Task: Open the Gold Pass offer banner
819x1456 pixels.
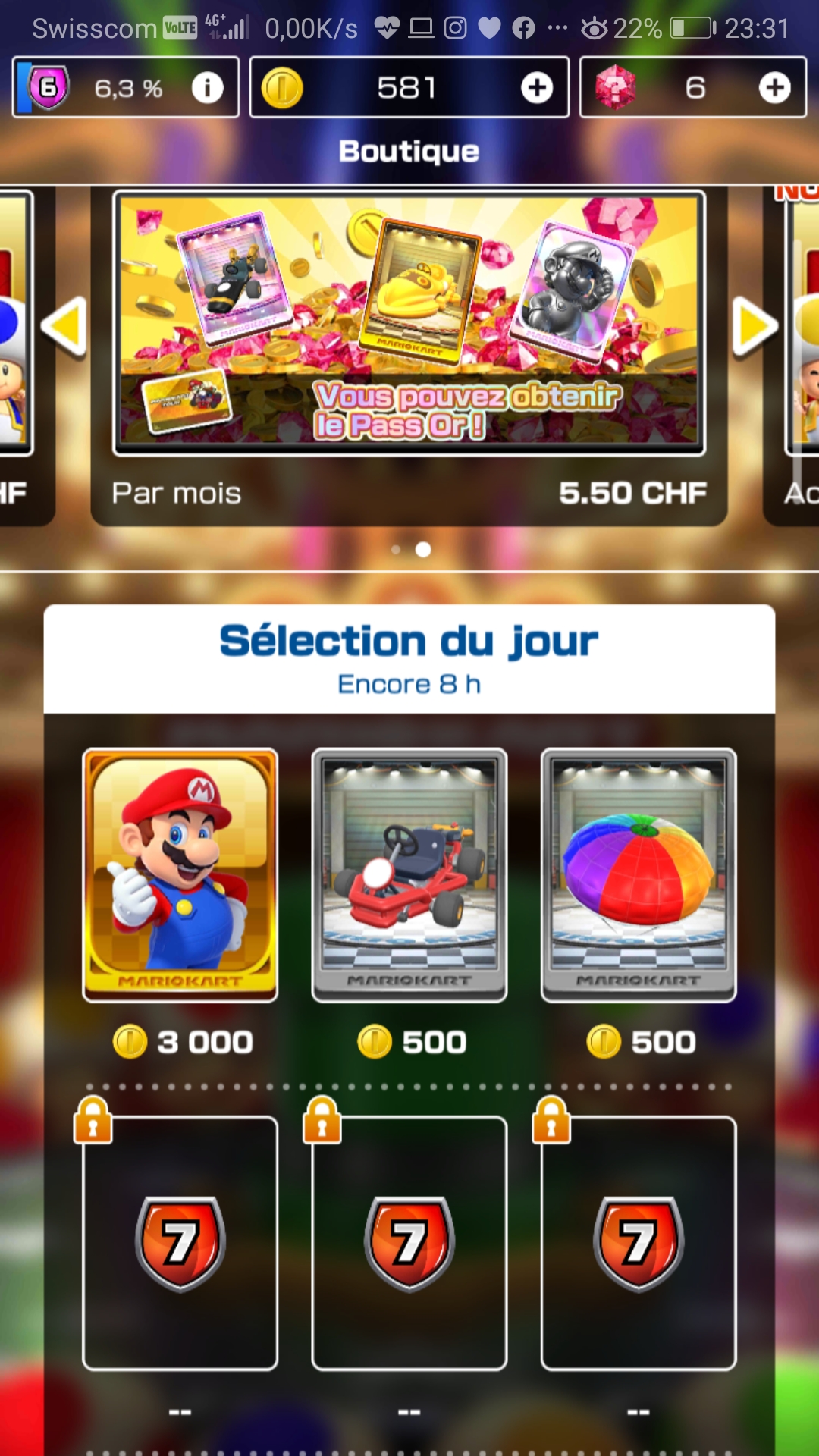Action: click(409, 323)
